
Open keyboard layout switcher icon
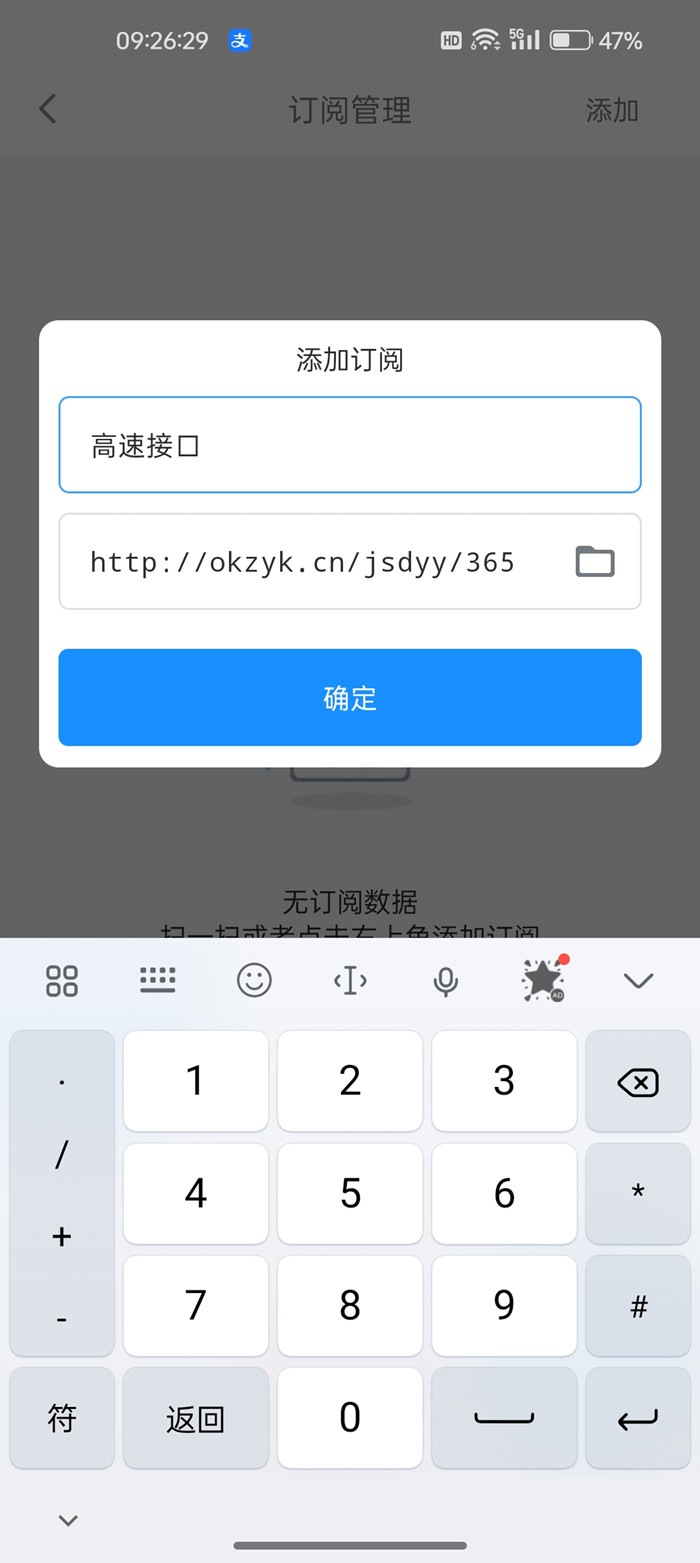click(158, 981)
